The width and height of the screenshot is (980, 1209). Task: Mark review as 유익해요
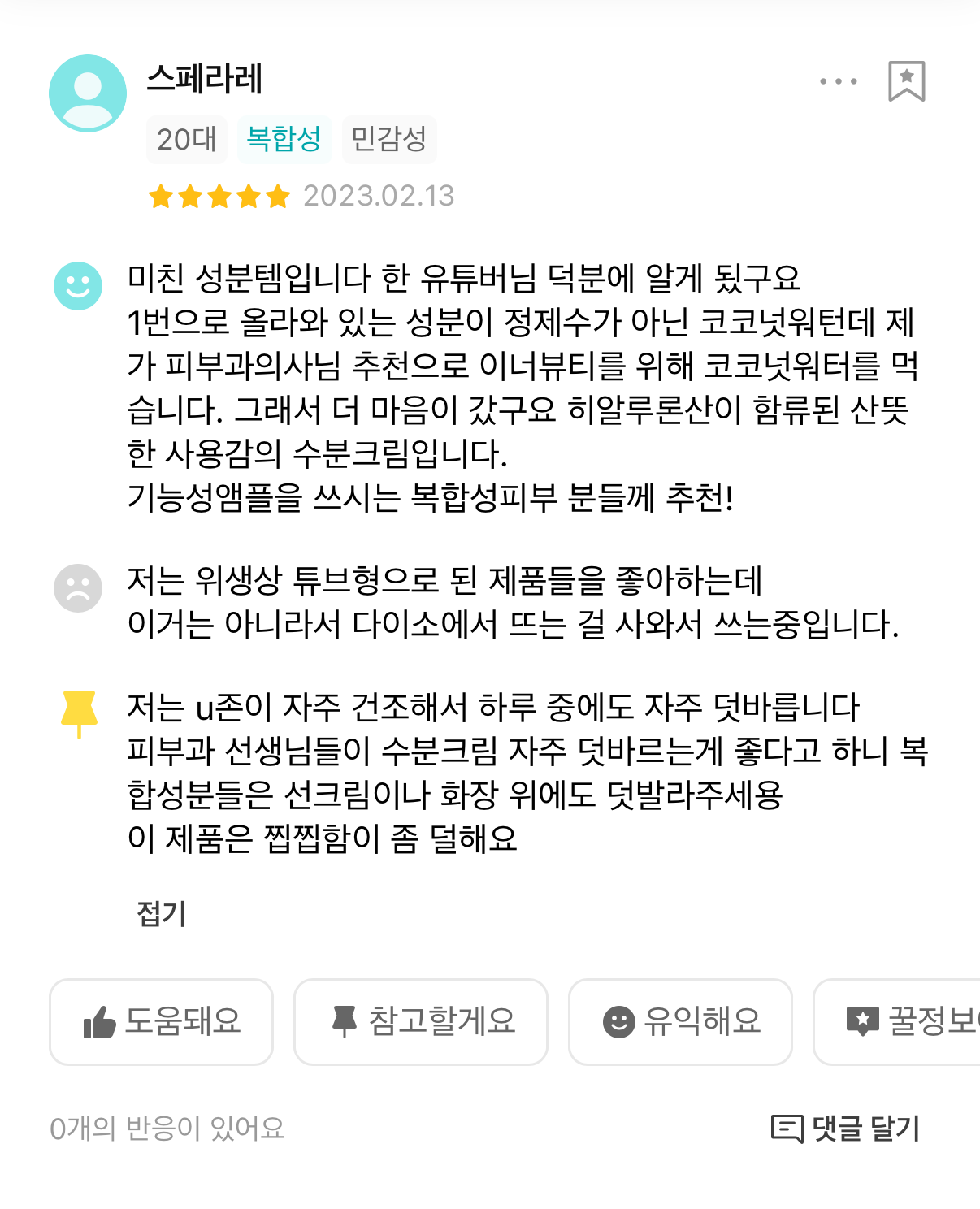point(680,1021)
